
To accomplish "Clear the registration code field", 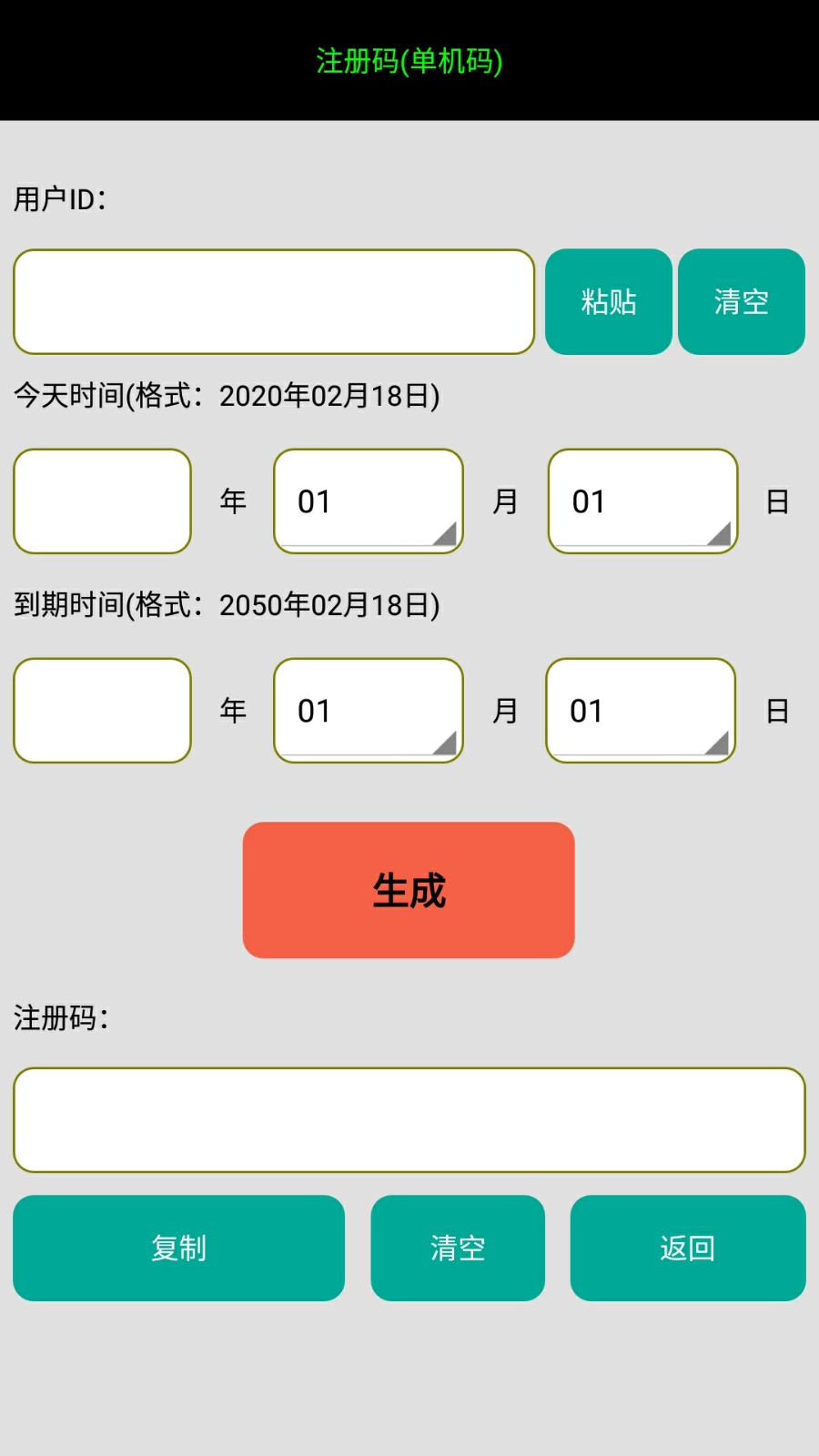I will click(x=458, y=1248).
